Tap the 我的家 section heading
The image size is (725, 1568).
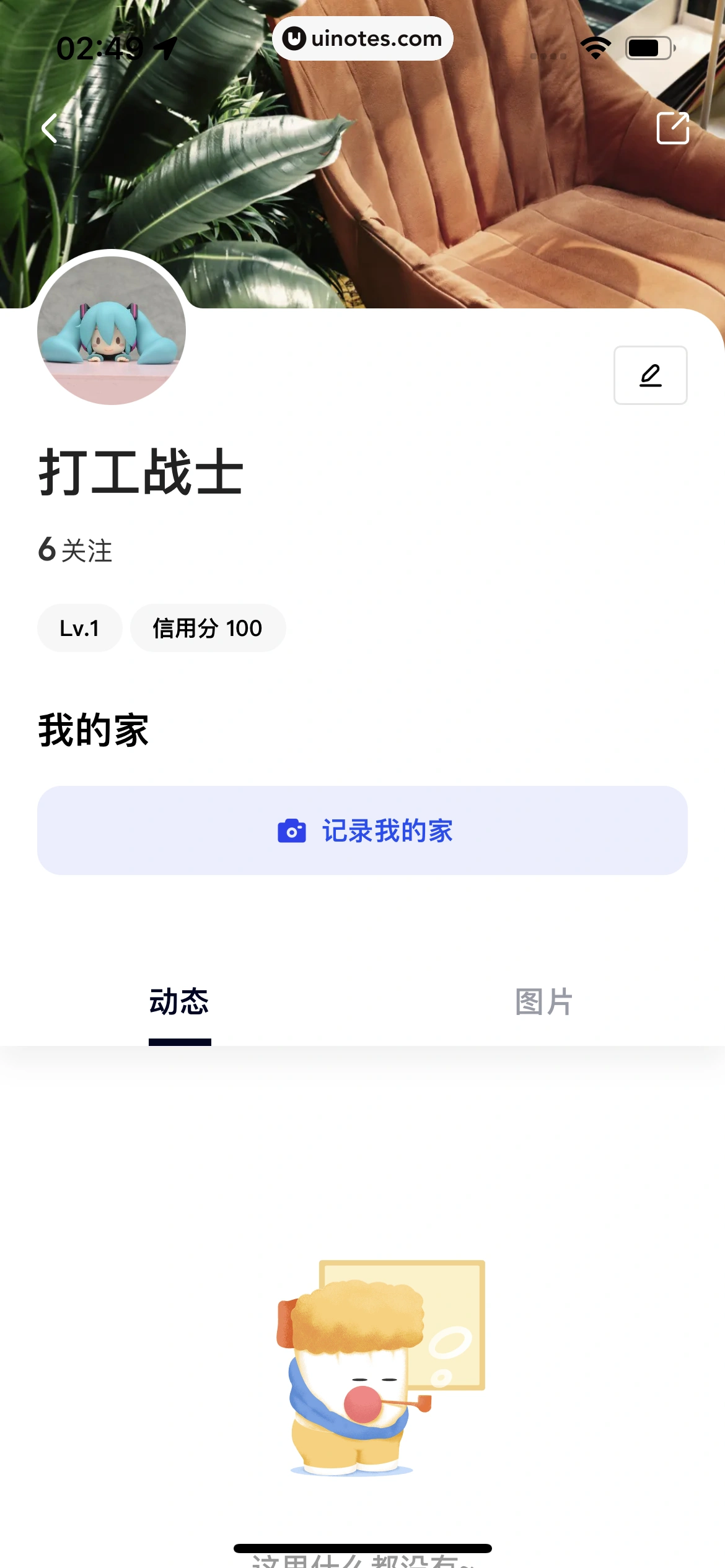(93, 730)
